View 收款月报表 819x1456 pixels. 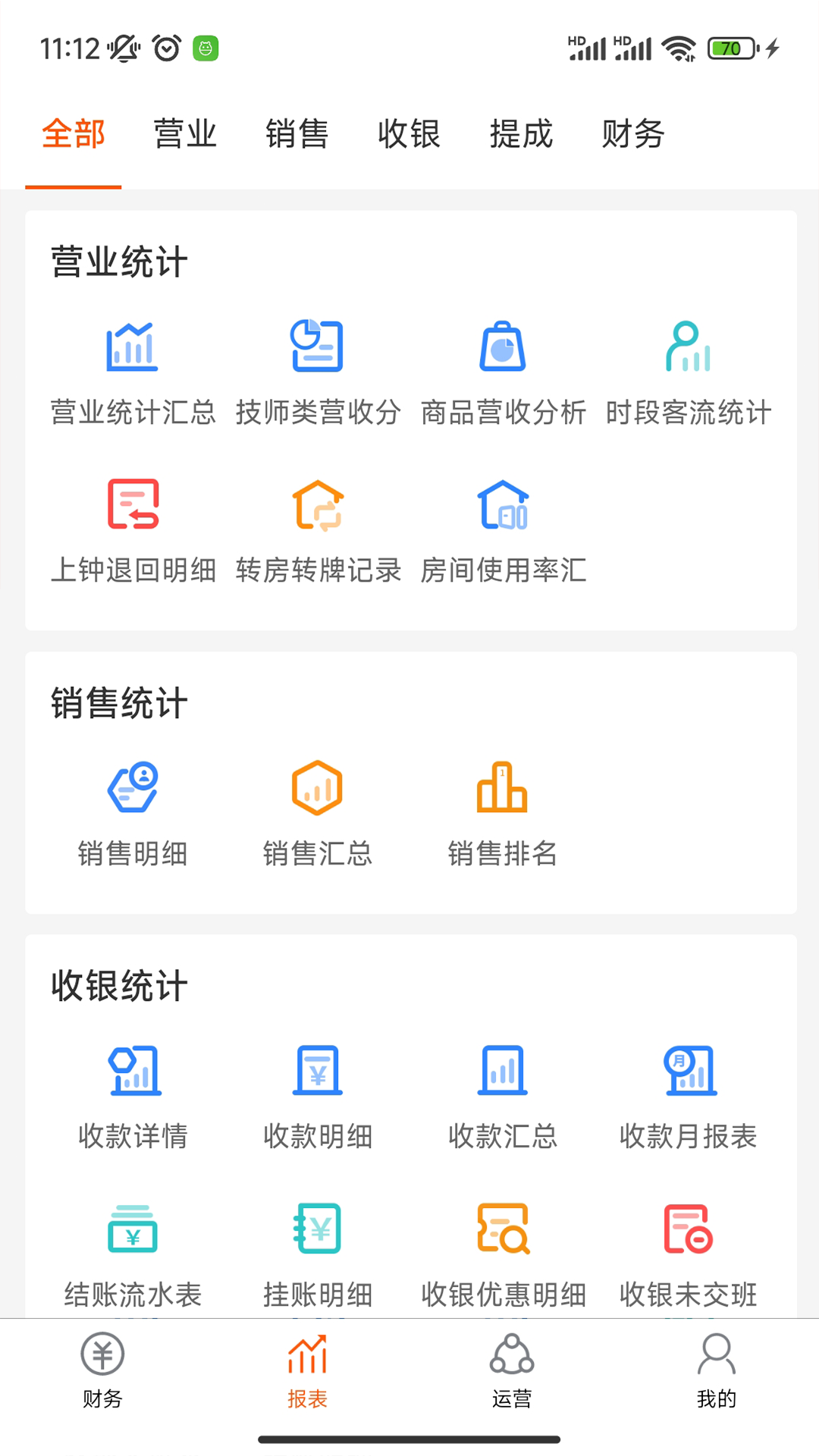pos(688,1096)
